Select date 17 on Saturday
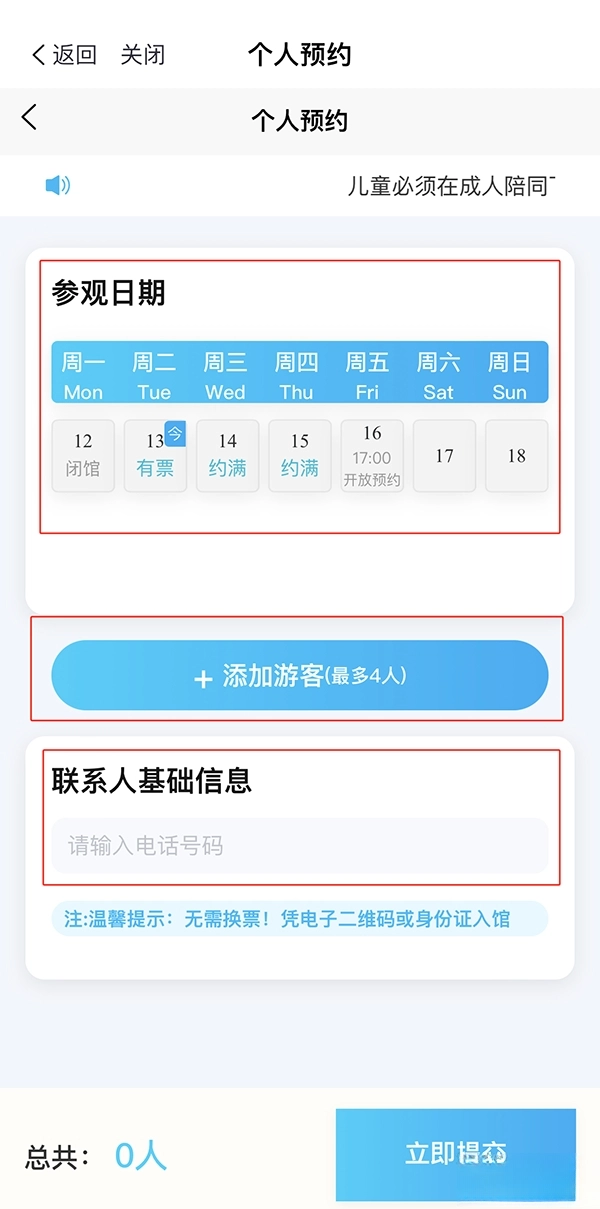The height and width of the screenshot is (1209, 600). [x=444, y=455]
